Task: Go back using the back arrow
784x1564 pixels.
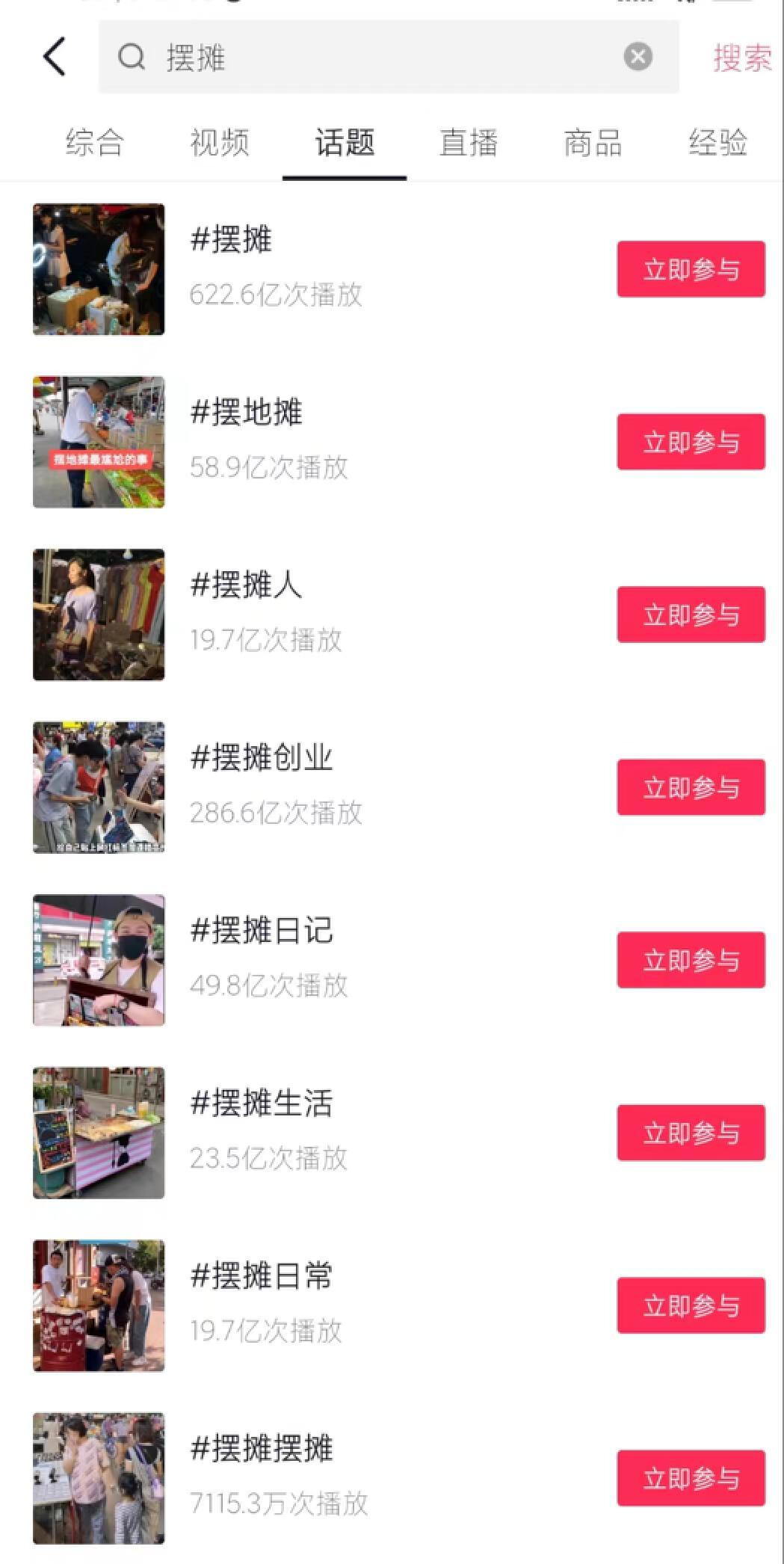Action: tap(55, 57)
